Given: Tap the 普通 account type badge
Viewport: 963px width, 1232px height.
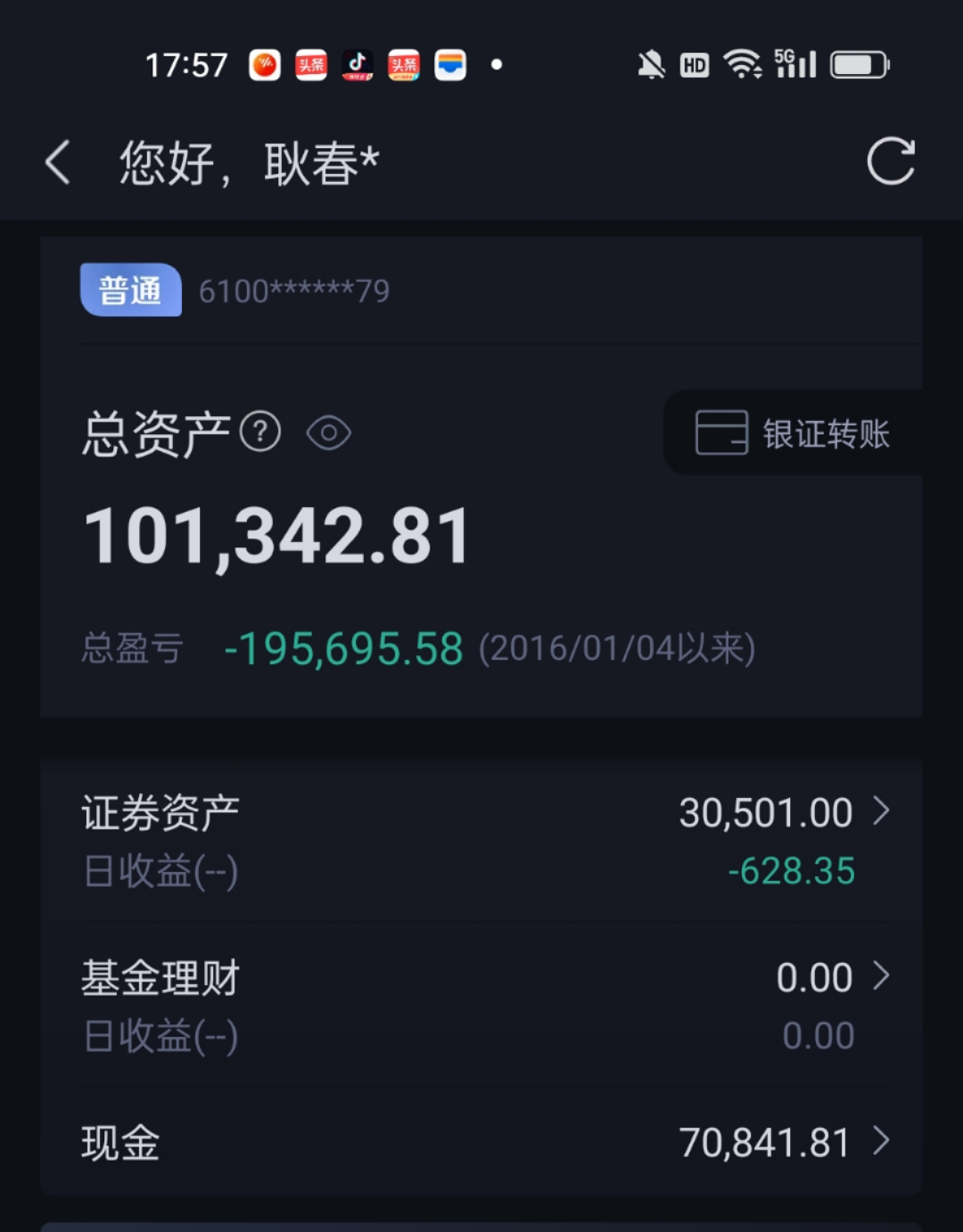Looking at the screenshot, I should [x=130, y=290].
